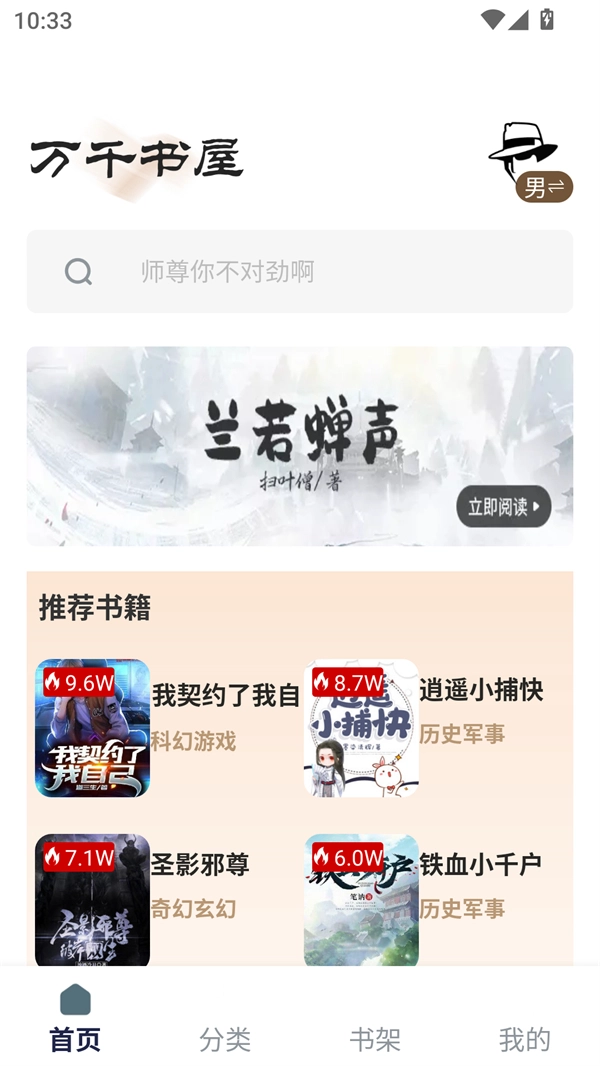
Task: Select the 我的 tab
Action: click(x=525, y=1038)
